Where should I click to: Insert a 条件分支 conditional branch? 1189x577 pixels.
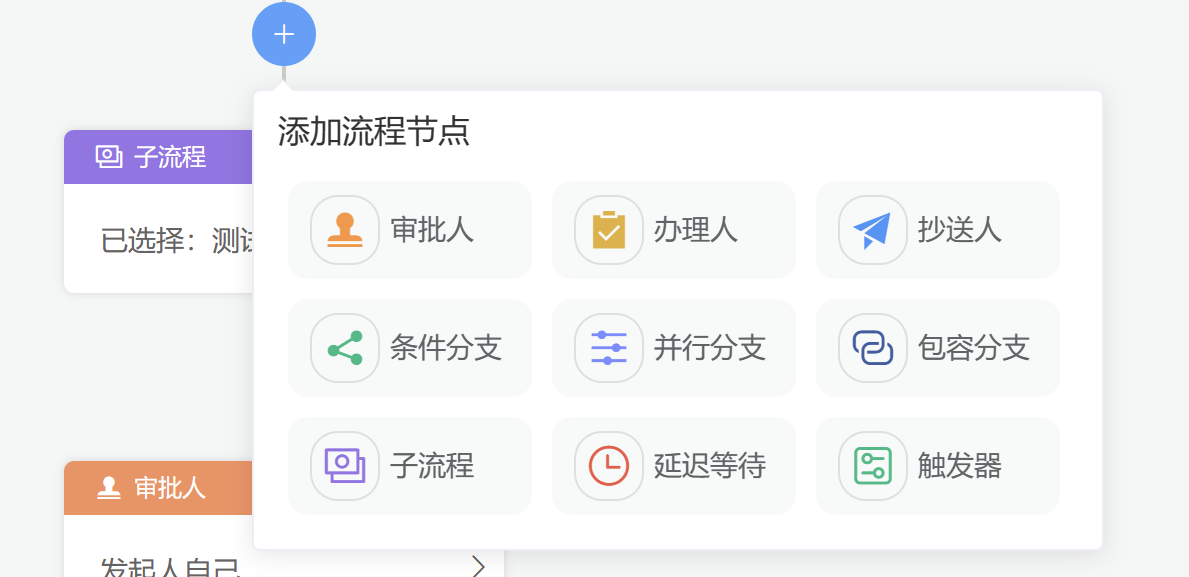[x=409, y=348]
